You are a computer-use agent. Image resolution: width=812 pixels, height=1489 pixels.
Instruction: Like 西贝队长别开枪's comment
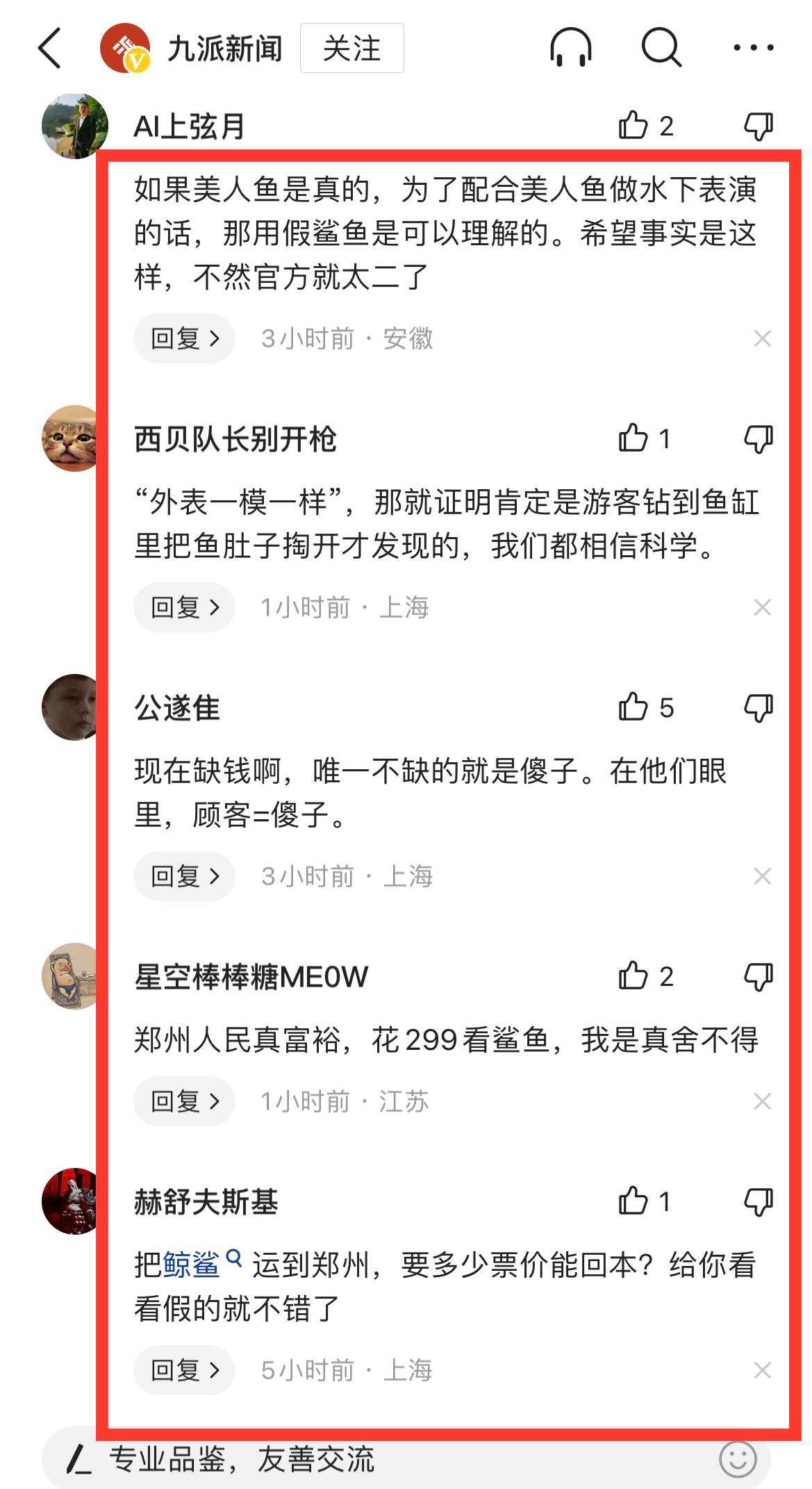tap(633, 438)
